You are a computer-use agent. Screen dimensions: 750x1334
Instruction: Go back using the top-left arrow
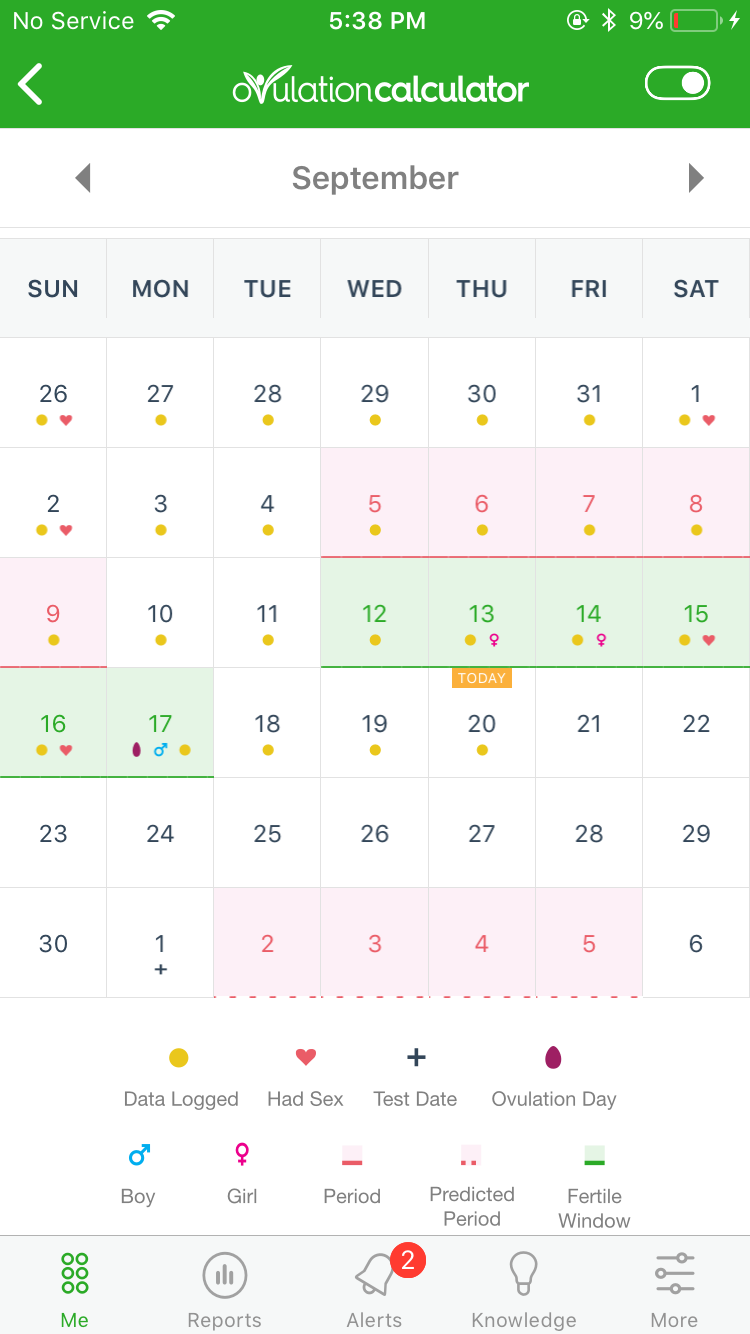point(31,84)
